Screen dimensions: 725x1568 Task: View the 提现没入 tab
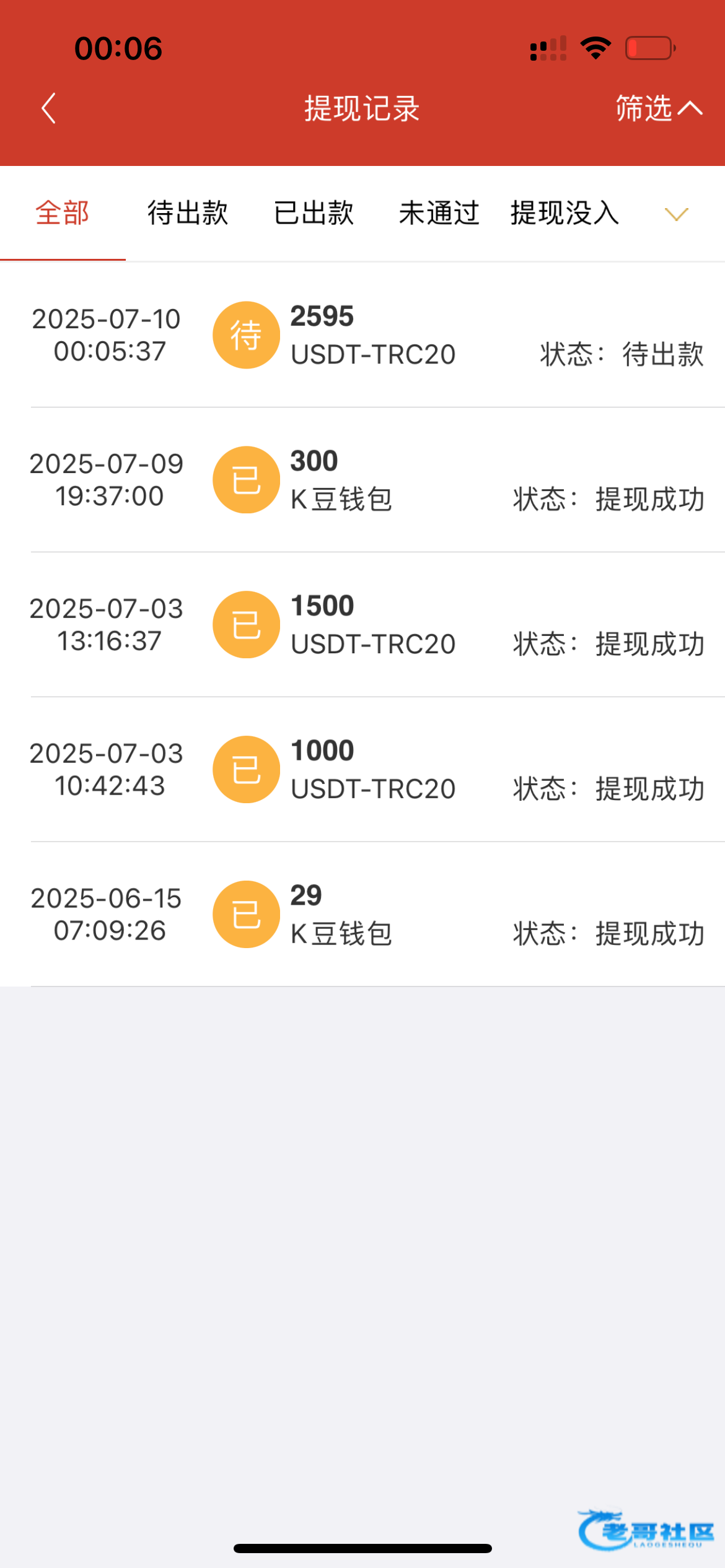click(565, 213)
